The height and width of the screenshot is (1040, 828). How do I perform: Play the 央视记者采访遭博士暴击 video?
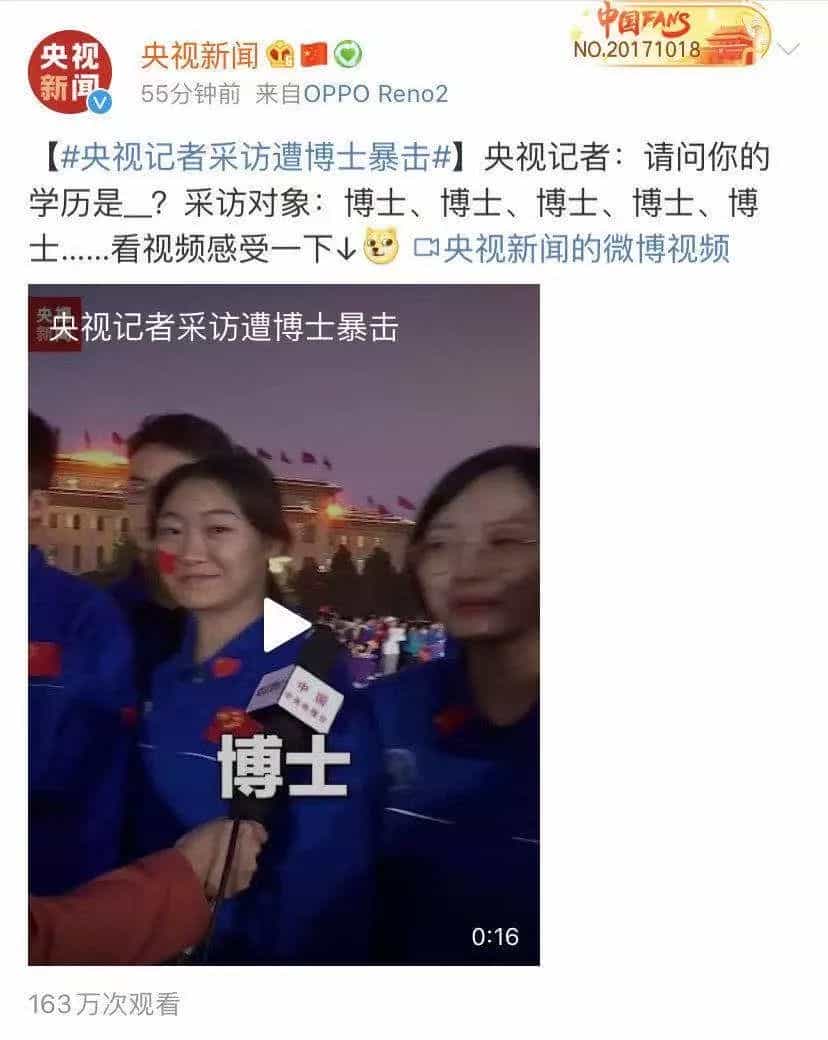point(285,624)
